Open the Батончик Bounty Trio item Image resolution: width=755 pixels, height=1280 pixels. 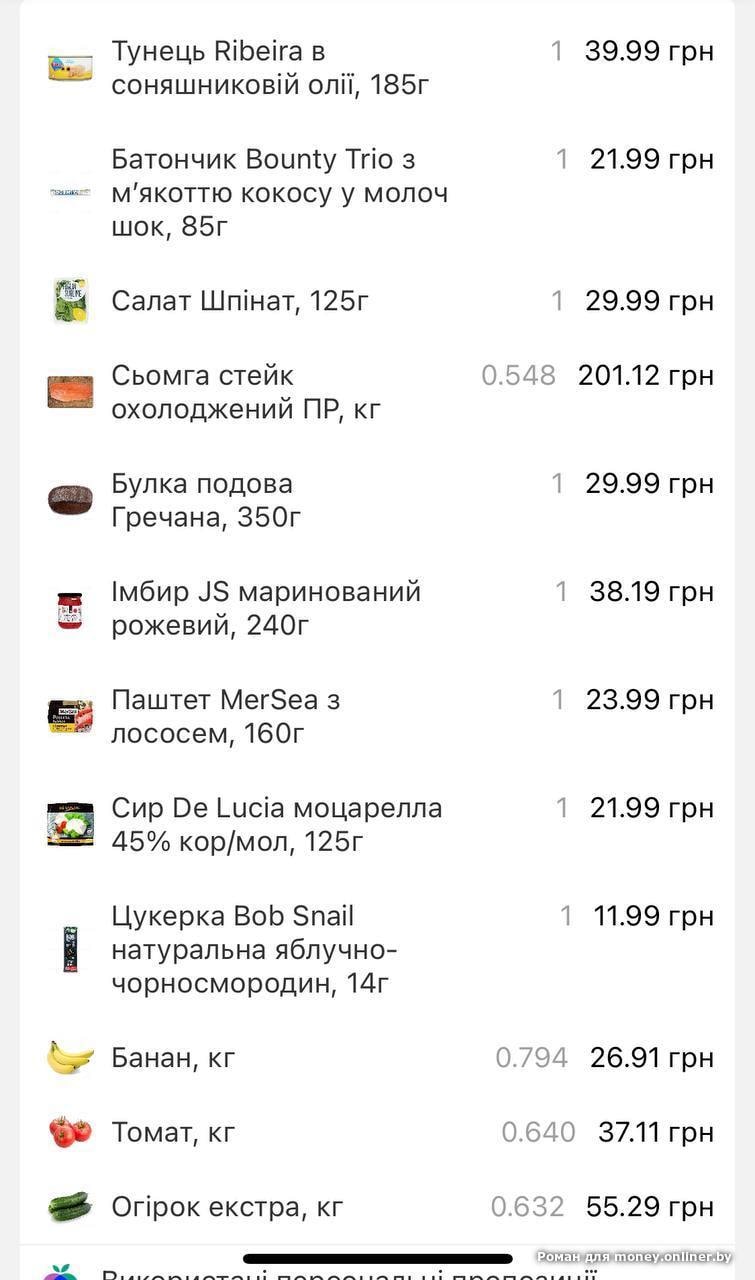[x=280, y=193]
